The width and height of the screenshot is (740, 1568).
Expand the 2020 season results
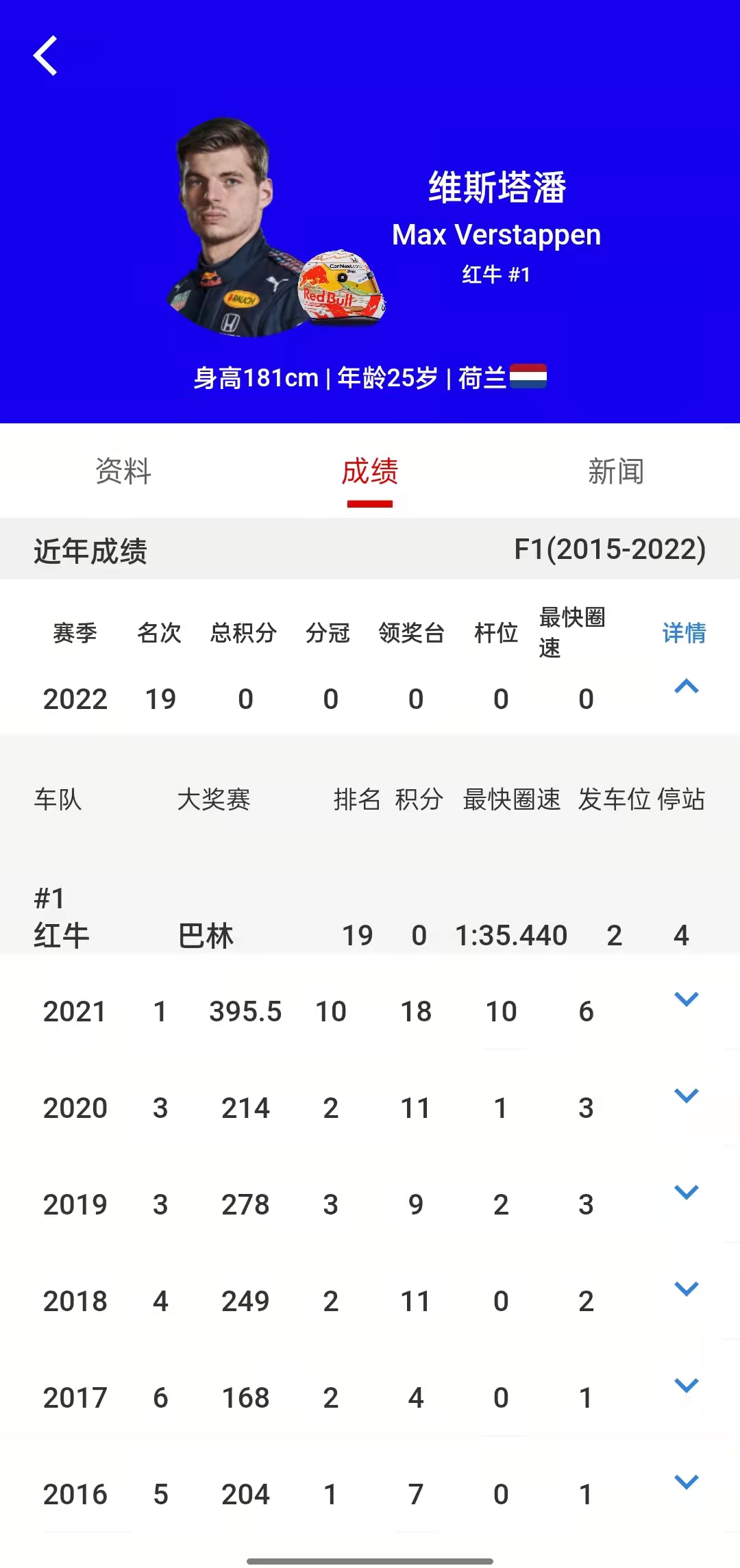coord(686,1095)
